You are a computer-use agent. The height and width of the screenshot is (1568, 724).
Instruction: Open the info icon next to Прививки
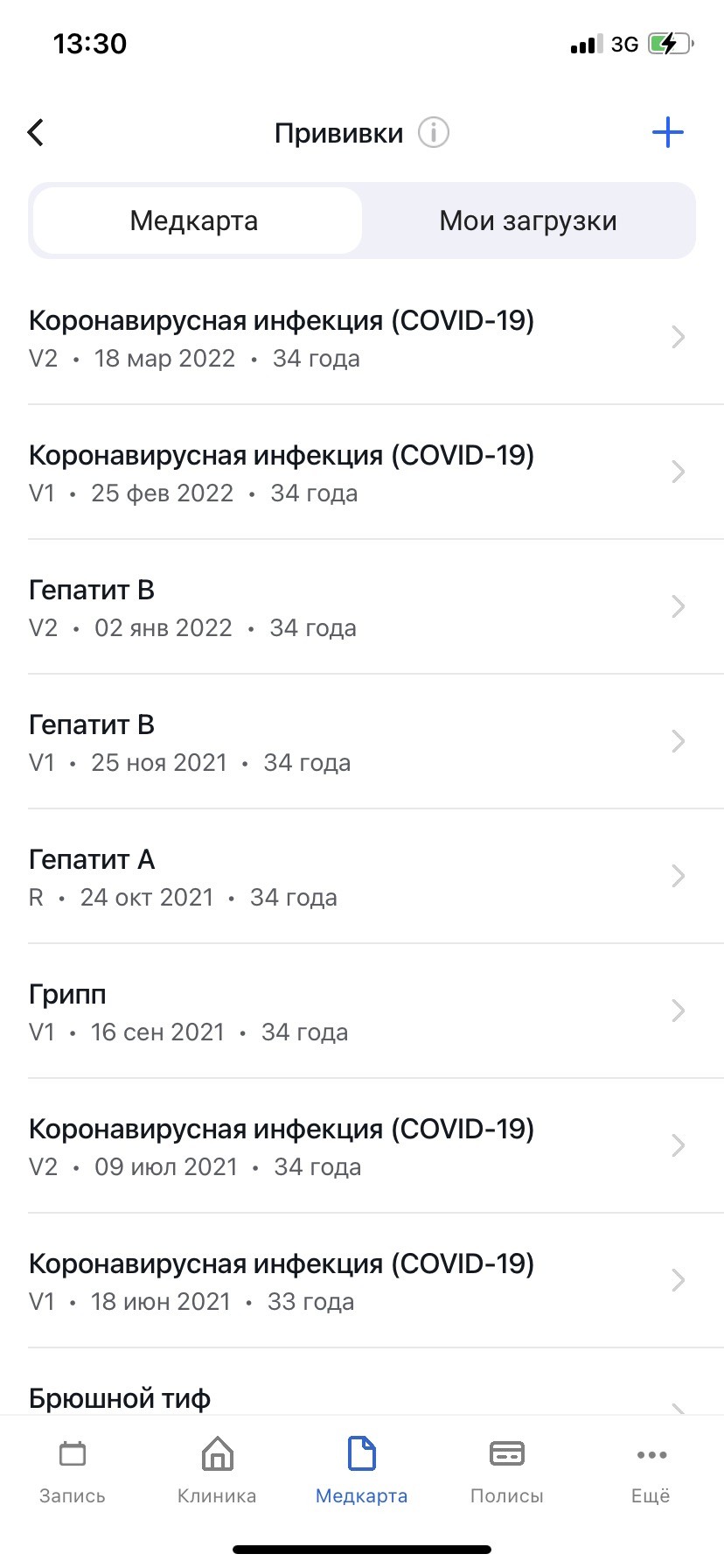(434, 133)
